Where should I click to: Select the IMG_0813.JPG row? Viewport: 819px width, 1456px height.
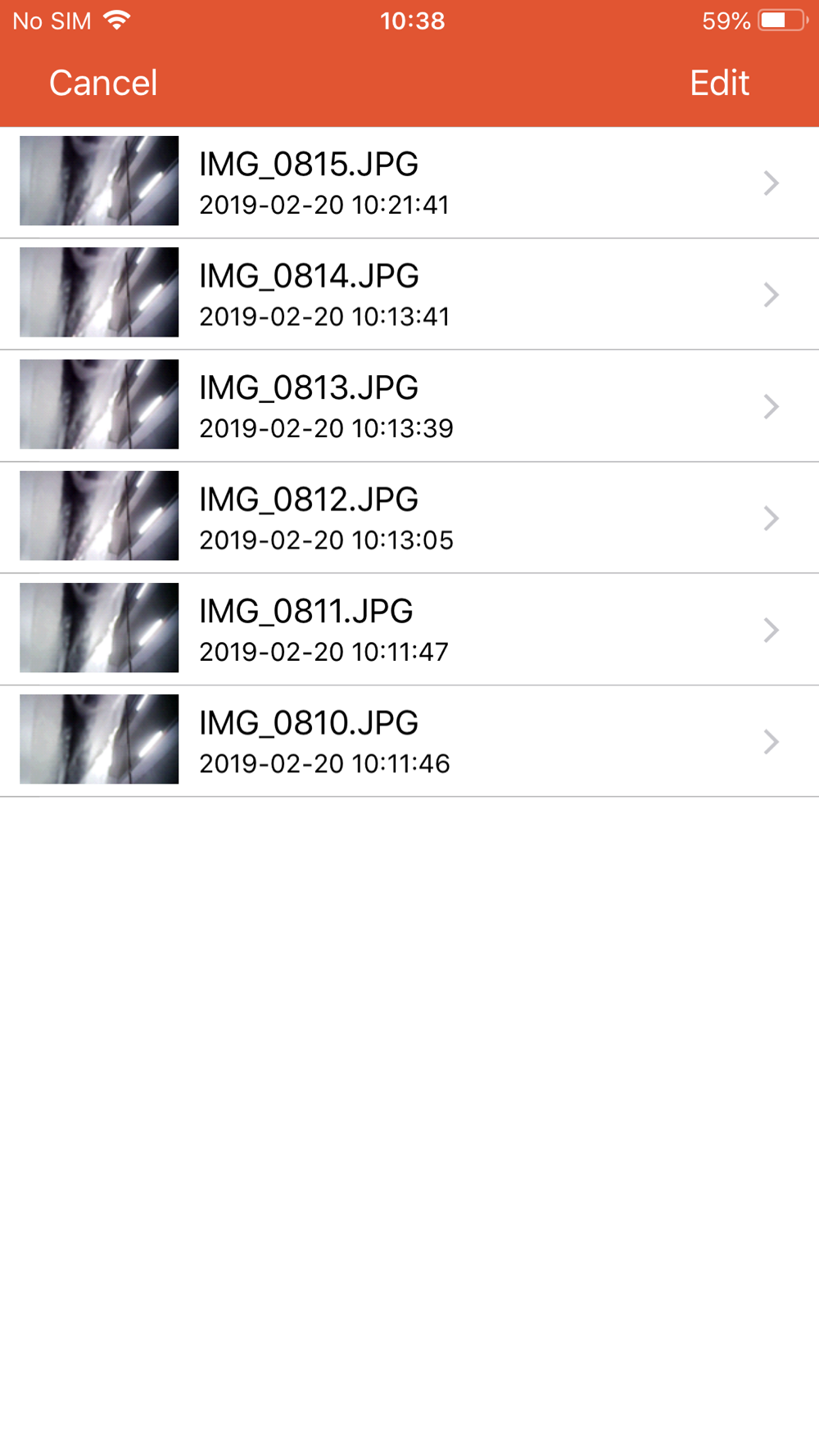pos(409,406)
